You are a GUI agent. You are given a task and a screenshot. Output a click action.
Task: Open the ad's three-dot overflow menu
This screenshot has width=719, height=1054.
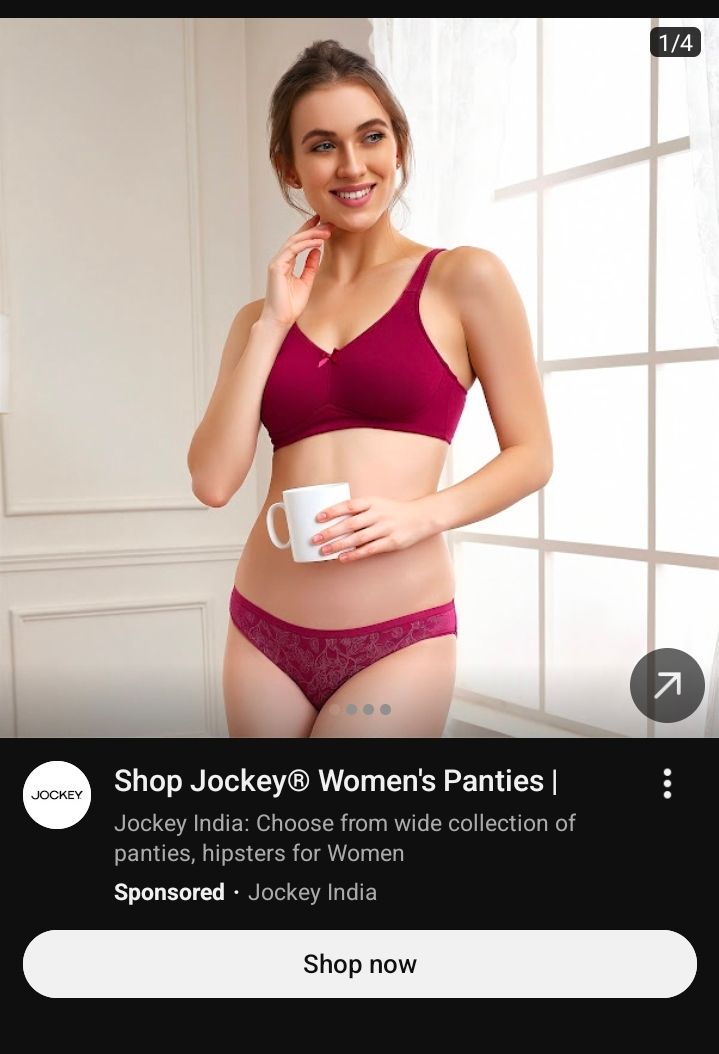667,783
